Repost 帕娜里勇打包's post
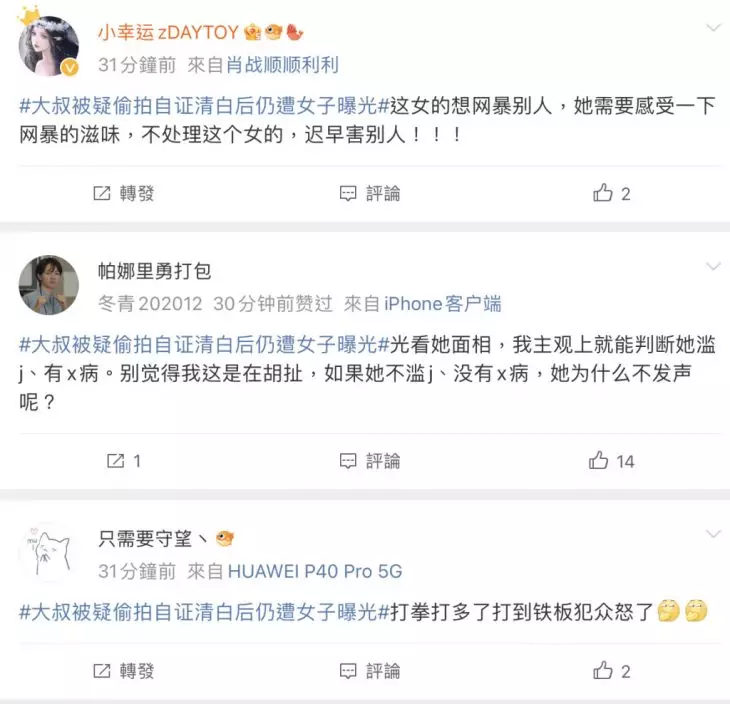This screenshot has height=704, width=730. pyautogui.click(x=124, y=461)
